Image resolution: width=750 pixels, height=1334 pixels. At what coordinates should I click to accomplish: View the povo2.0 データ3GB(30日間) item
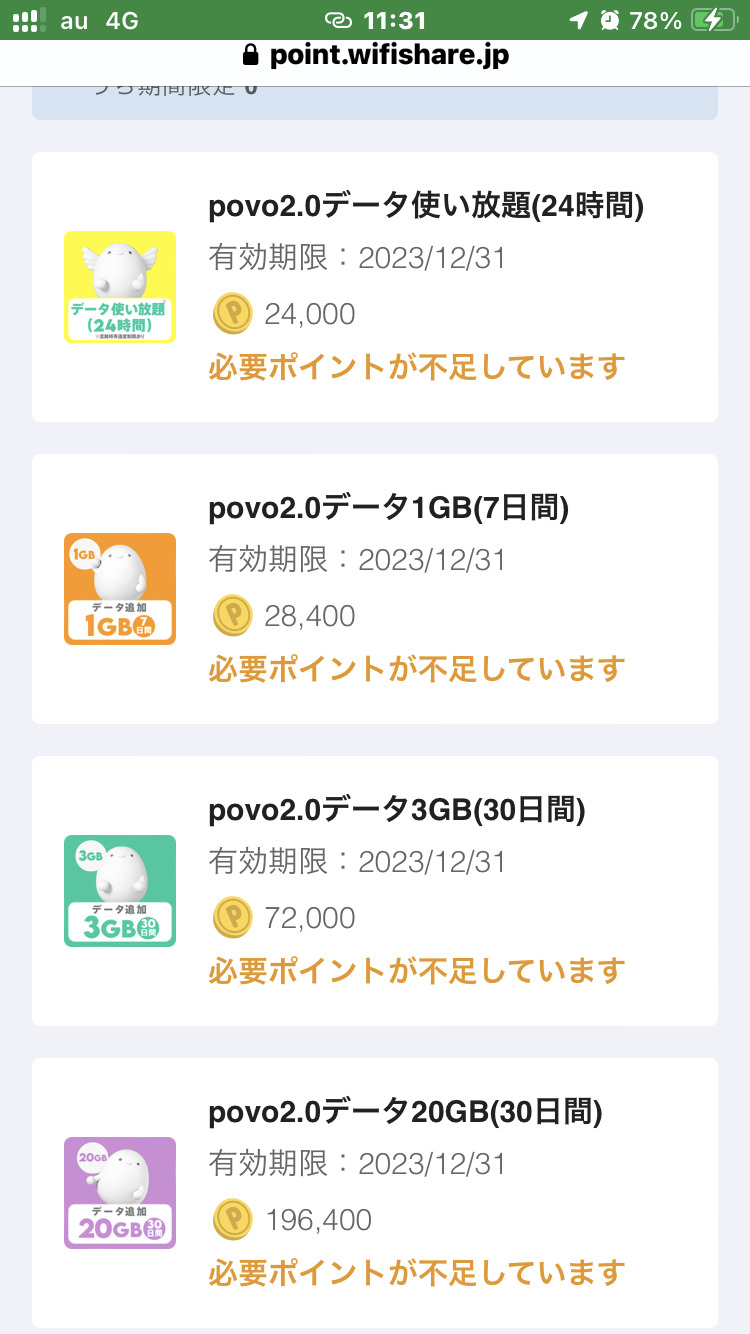375,891
